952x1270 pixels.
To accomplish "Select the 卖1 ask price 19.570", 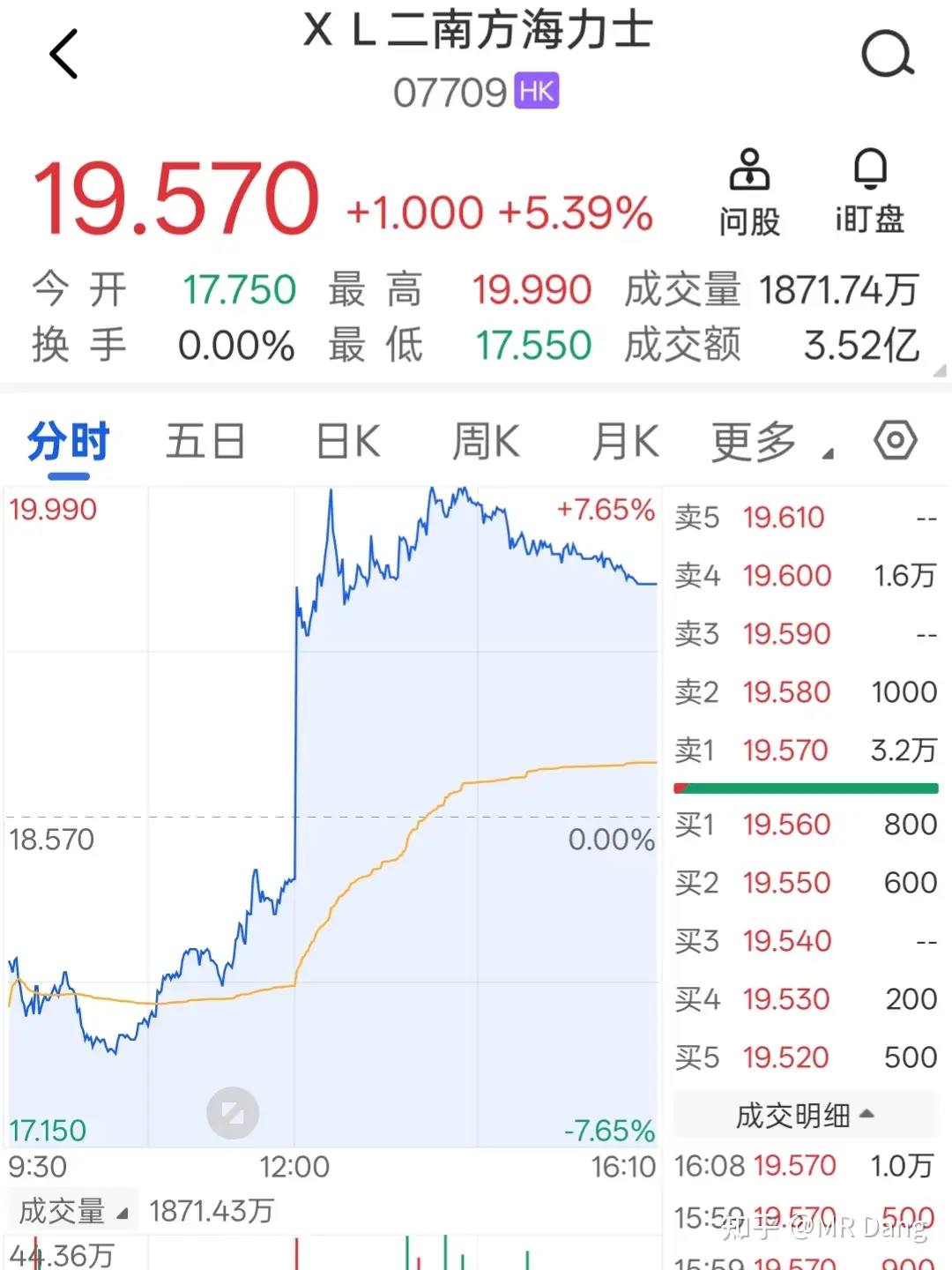I will pos(787,750).
